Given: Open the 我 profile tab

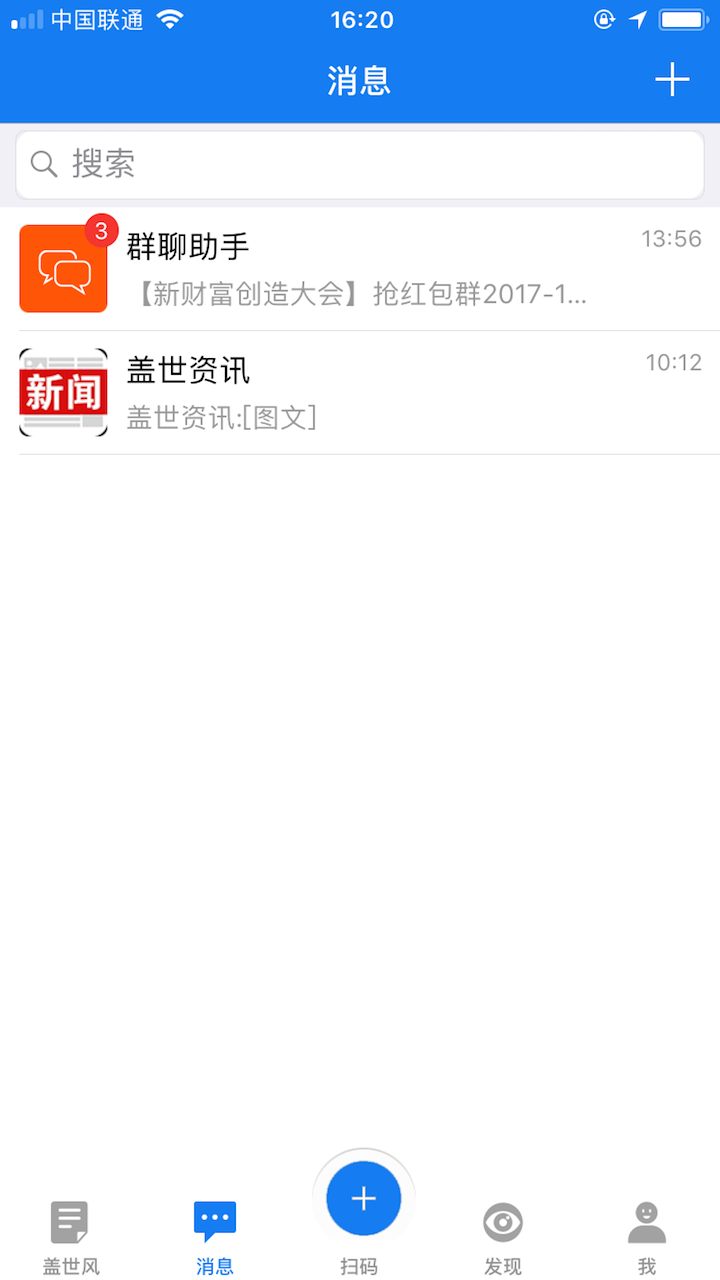Looking at the screenshot, I should (647, 1238).
